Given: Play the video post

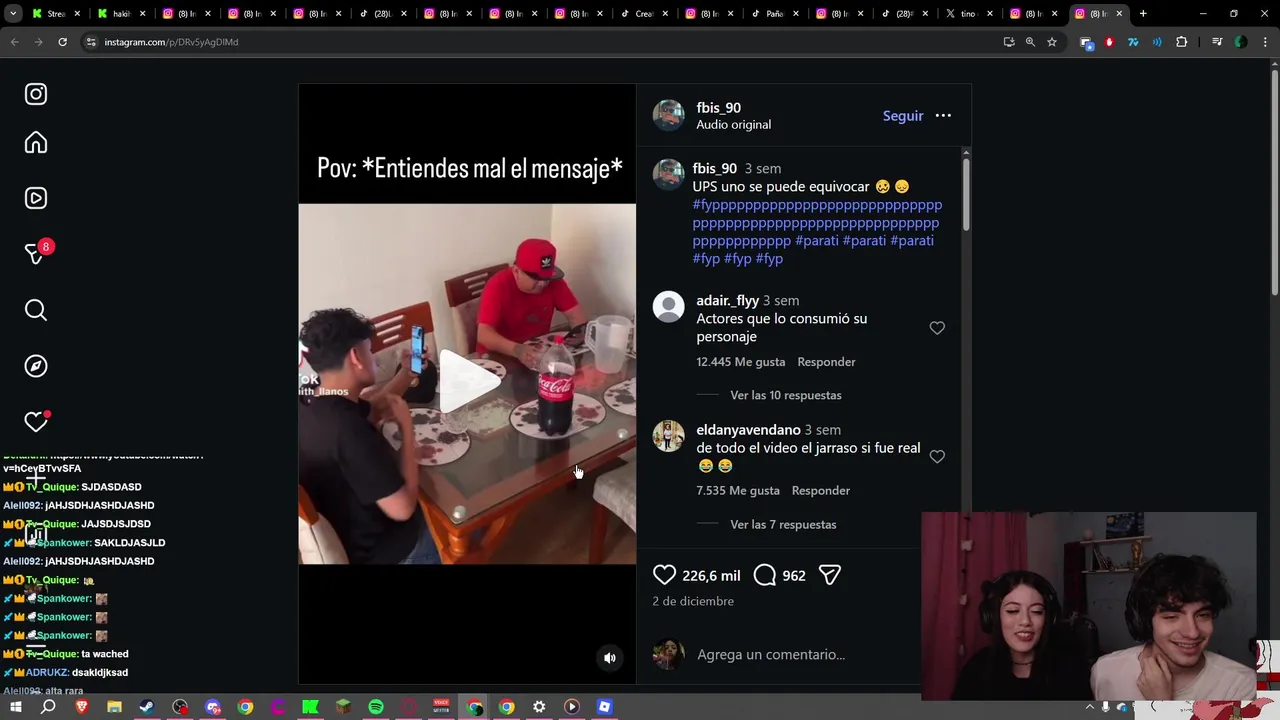Looking at the screenshot, I should [x=467, y=382].
